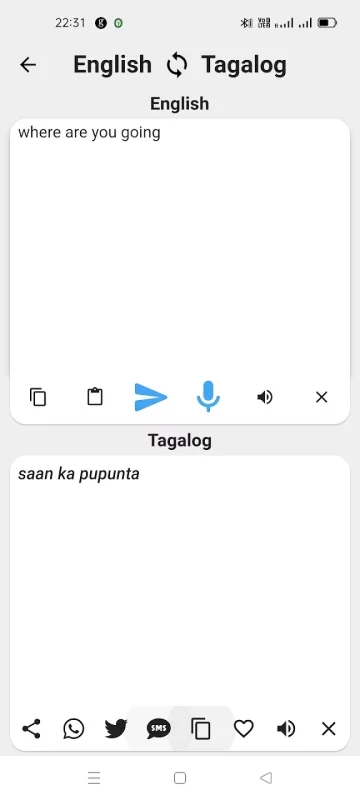Open recent apps from navigation bar
Screen dimensions: 360x800
pos(94,778)
